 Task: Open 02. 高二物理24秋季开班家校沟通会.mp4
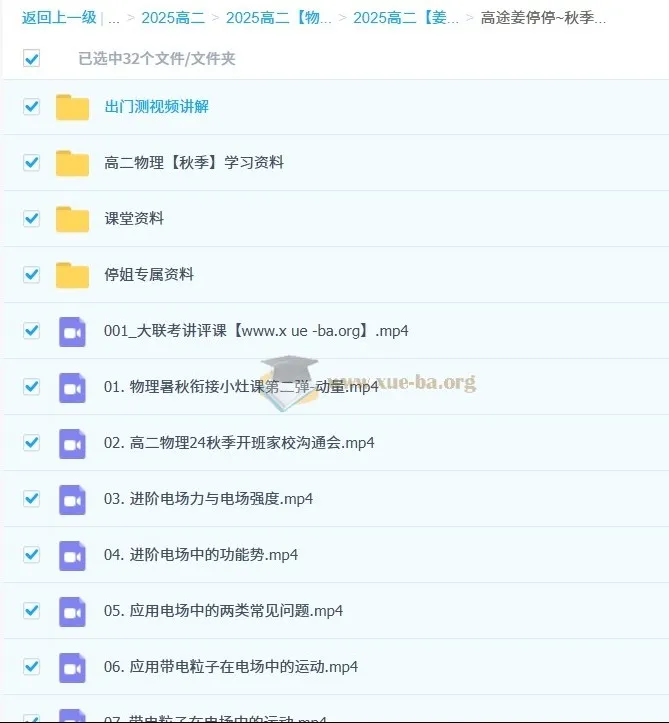pos(239,443)
